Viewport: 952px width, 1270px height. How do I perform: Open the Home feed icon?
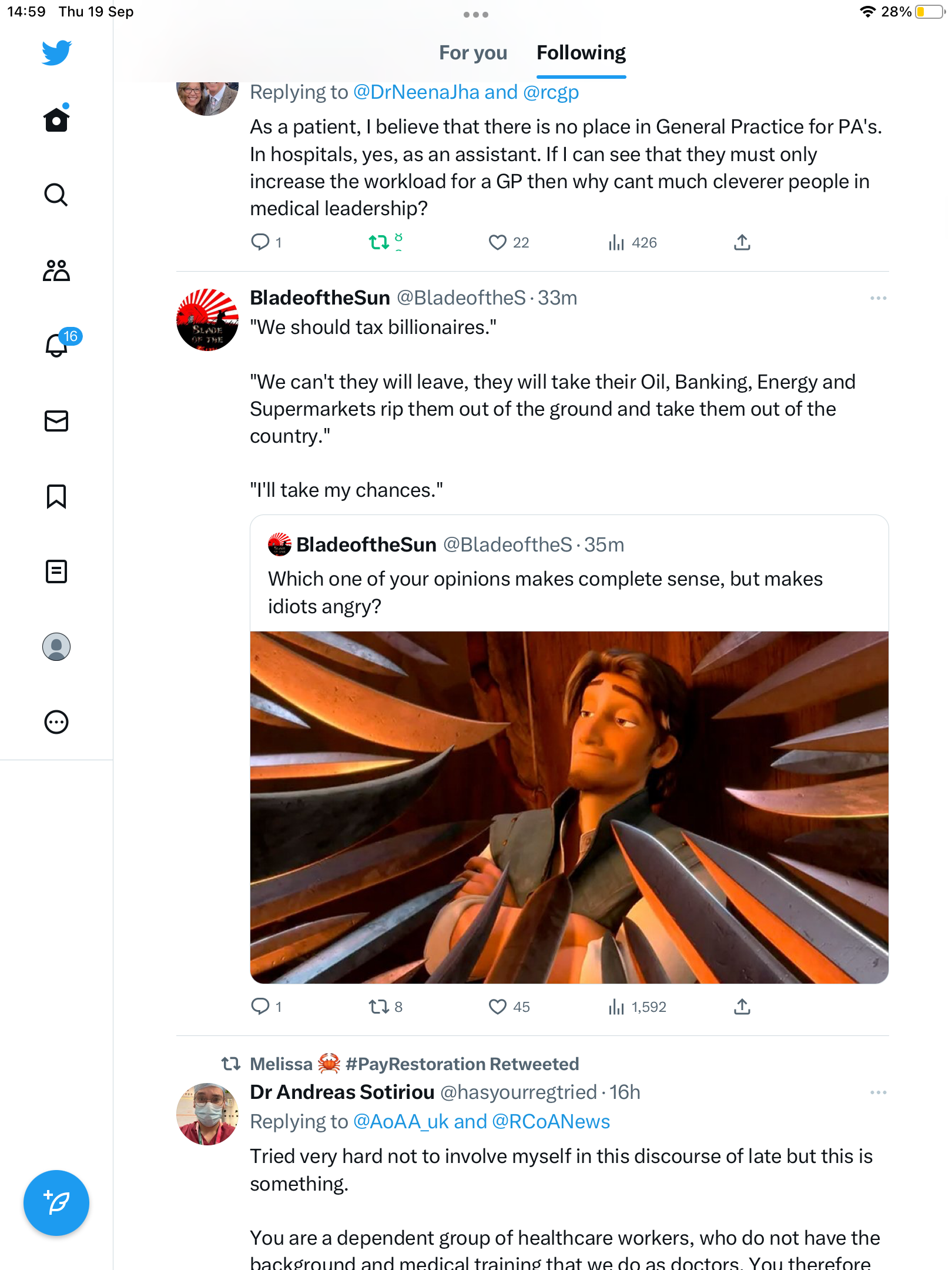pos(56,119)
